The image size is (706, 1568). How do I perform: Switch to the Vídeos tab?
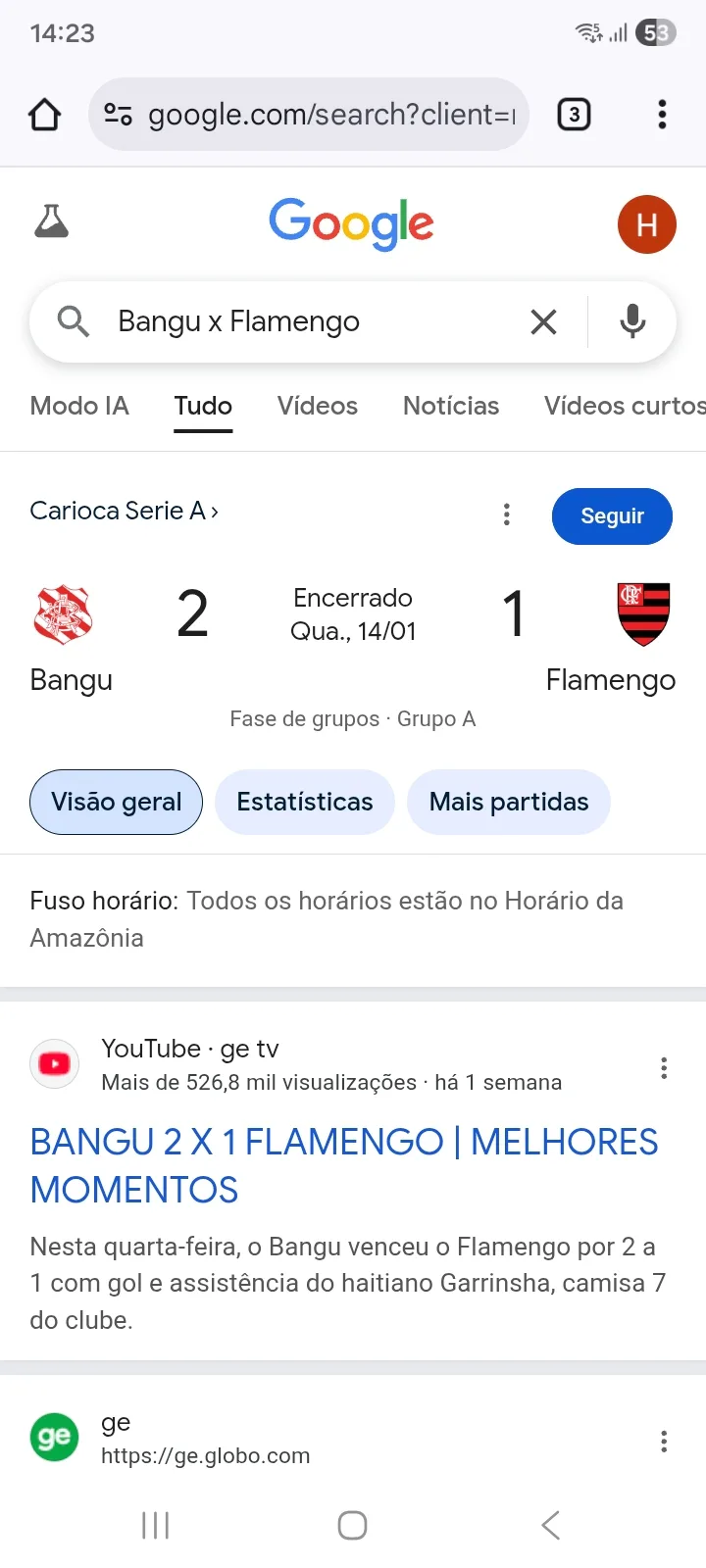tap(317, 406)
